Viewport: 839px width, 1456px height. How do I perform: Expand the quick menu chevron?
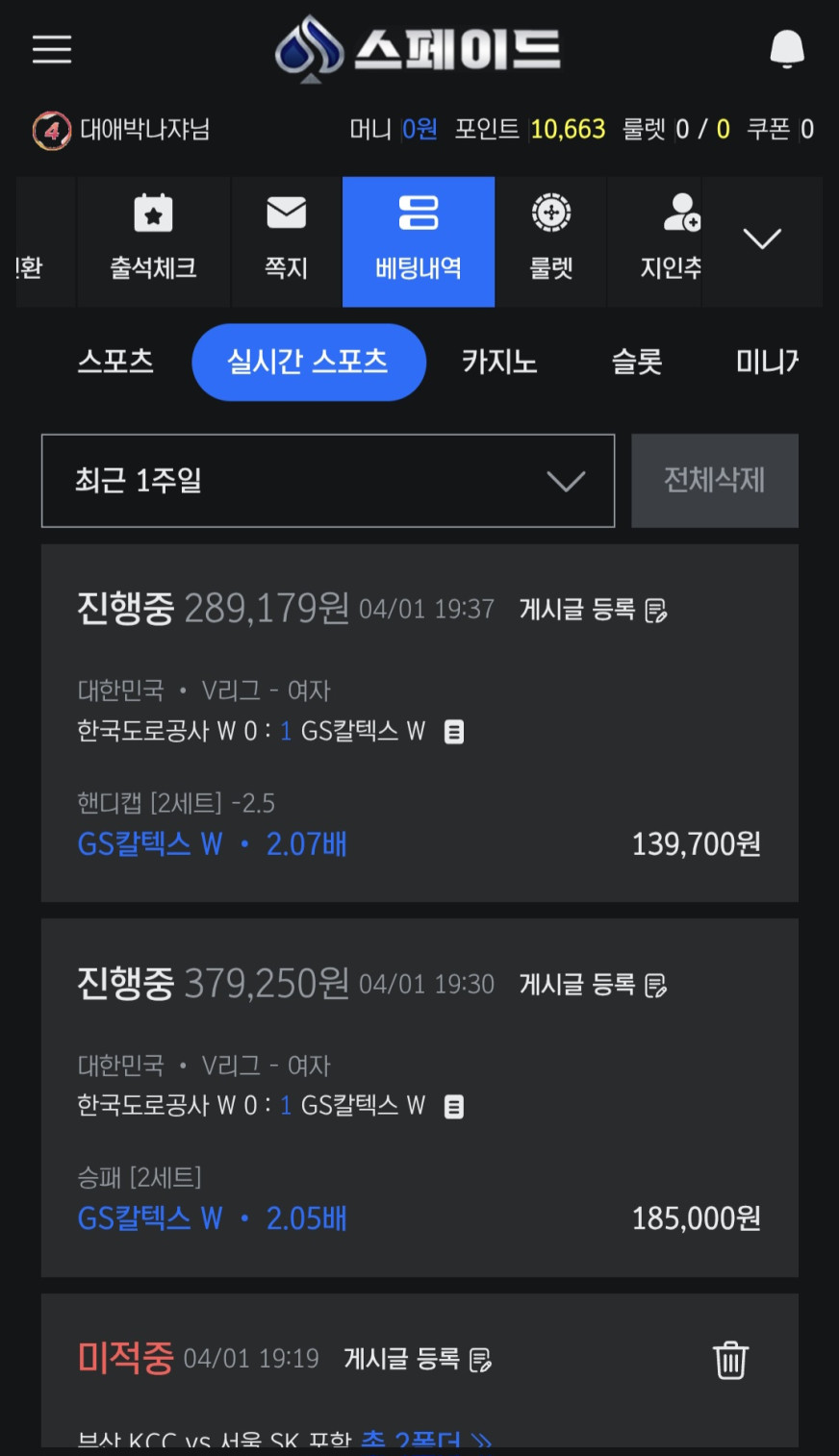[762, 238]
